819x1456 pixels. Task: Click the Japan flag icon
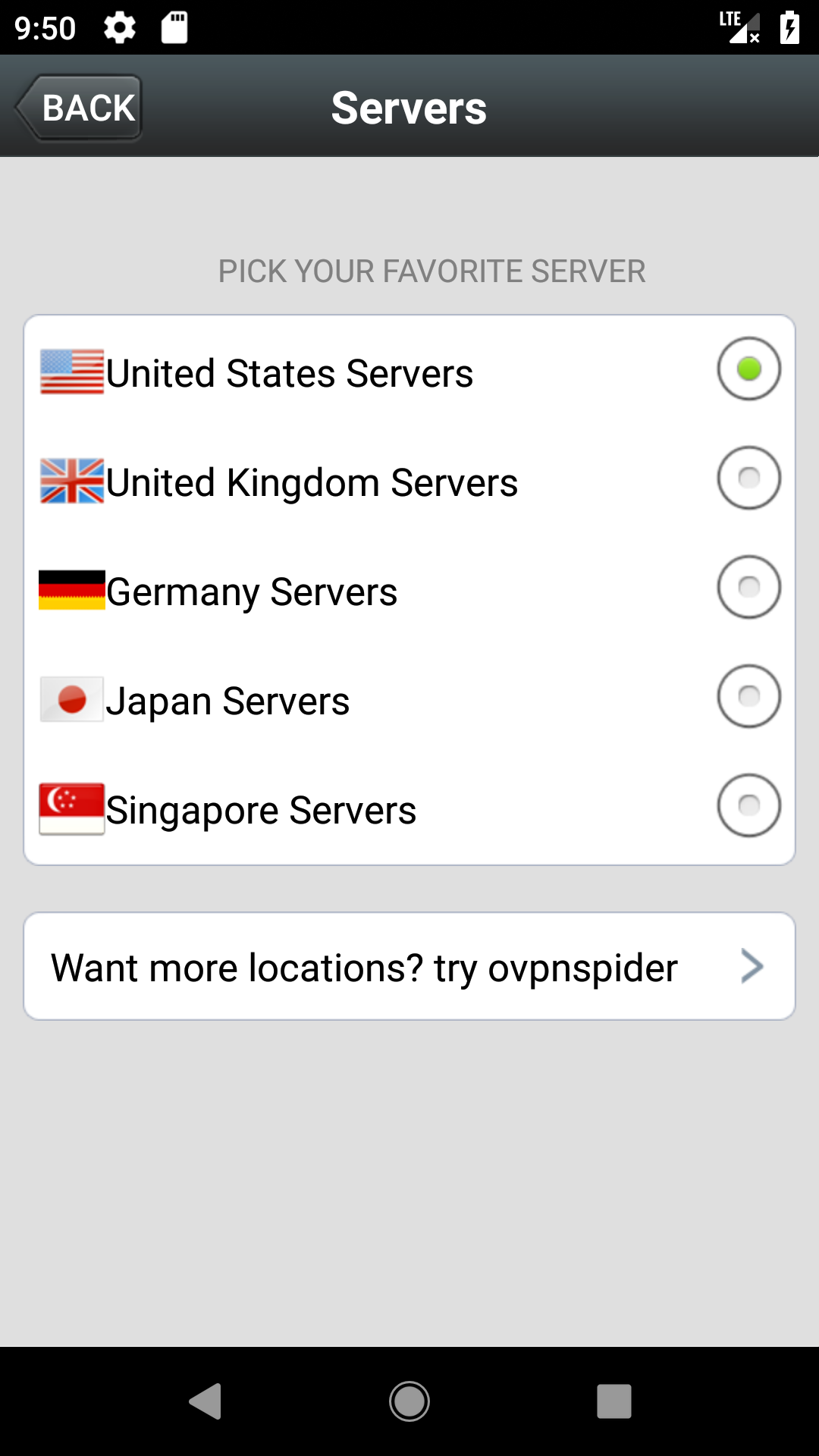click(71, 698)
